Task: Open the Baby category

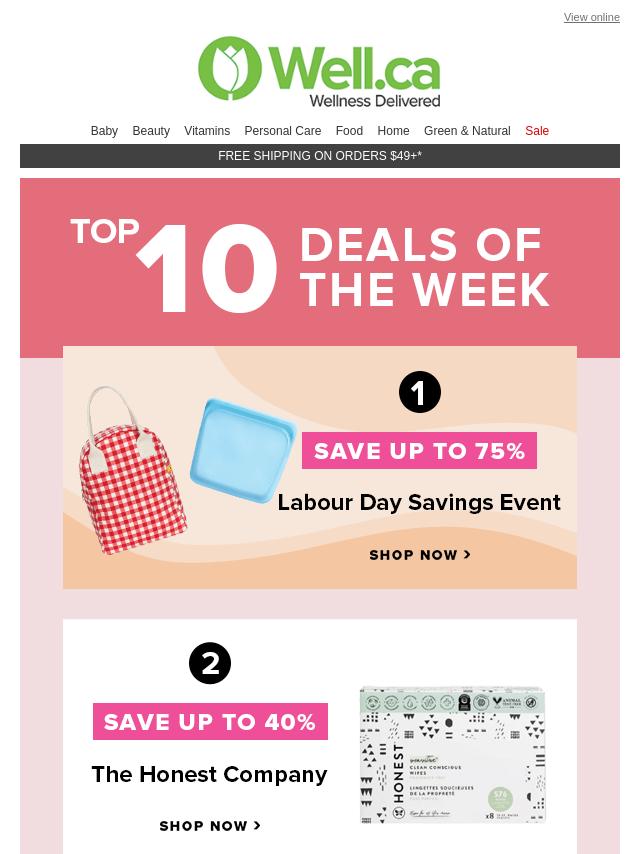Action: coord(104,131)
